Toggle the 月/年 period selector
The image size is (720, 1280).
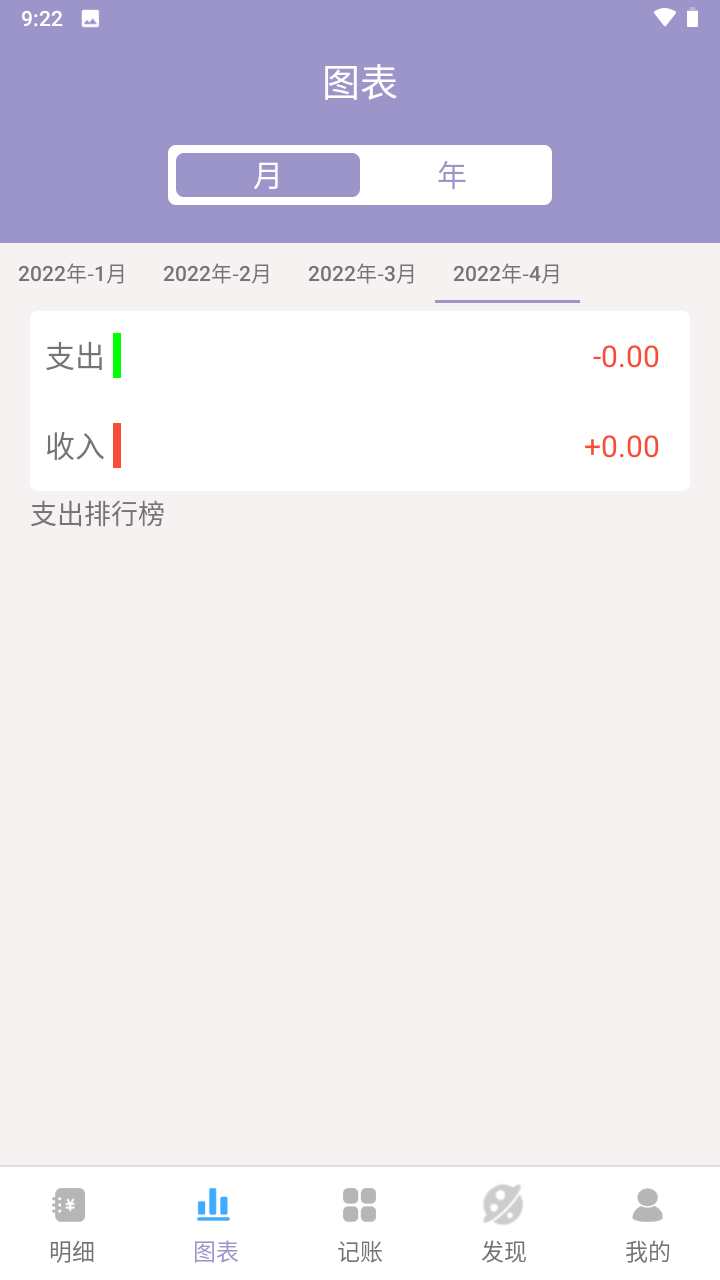[x=359, y=175]
